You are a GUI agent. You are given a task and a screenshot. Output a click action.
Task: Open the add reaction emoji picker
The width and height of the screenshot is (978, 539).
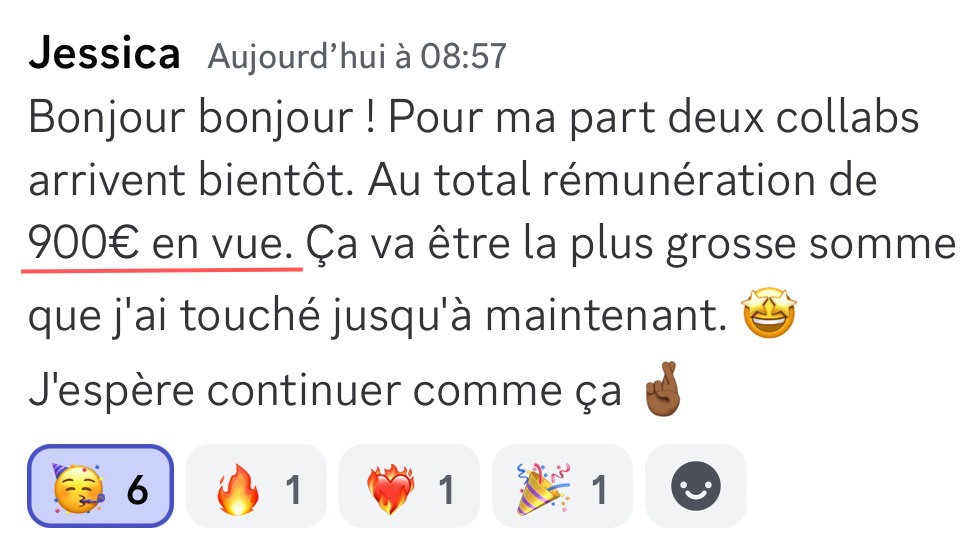695,486
